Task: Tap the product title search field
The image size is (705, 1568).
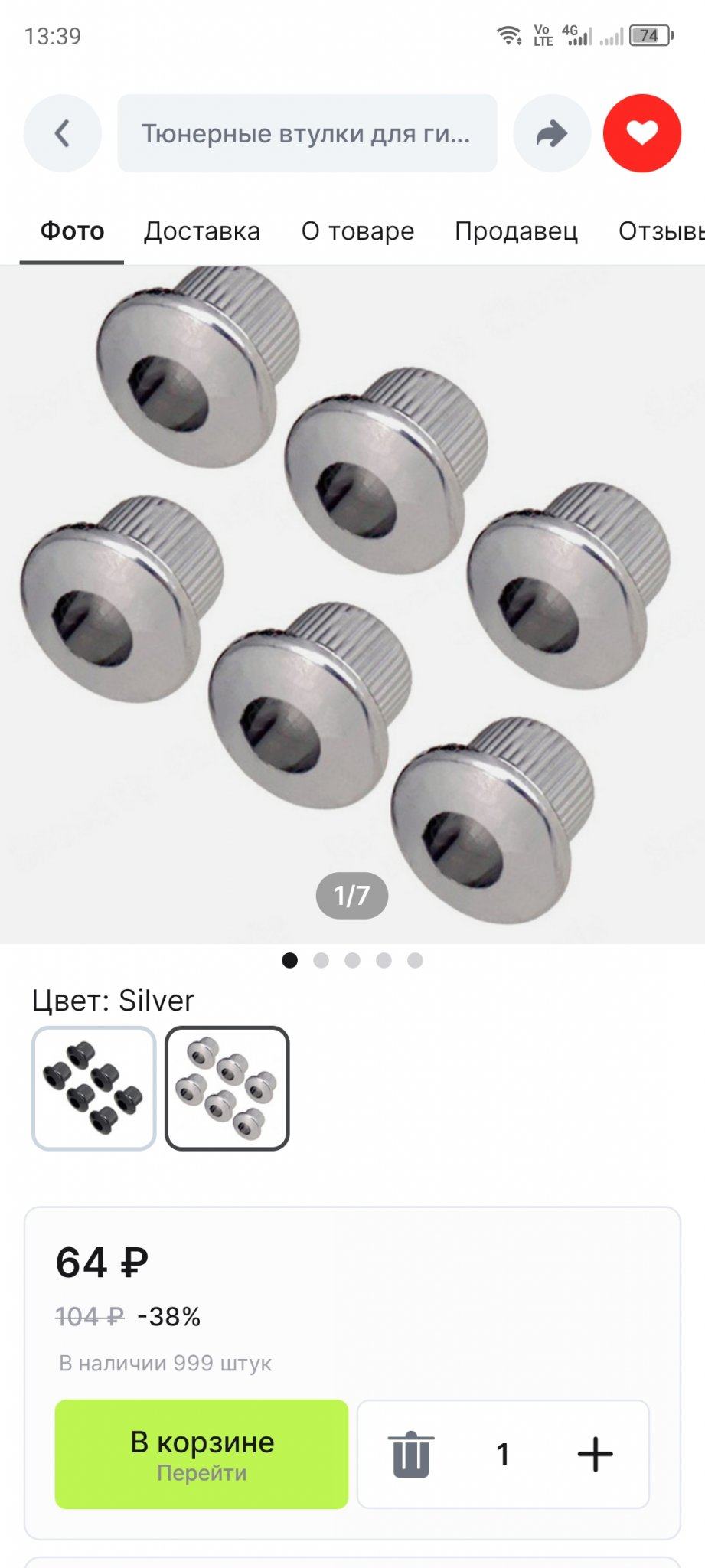Action: tap(307, 133)
